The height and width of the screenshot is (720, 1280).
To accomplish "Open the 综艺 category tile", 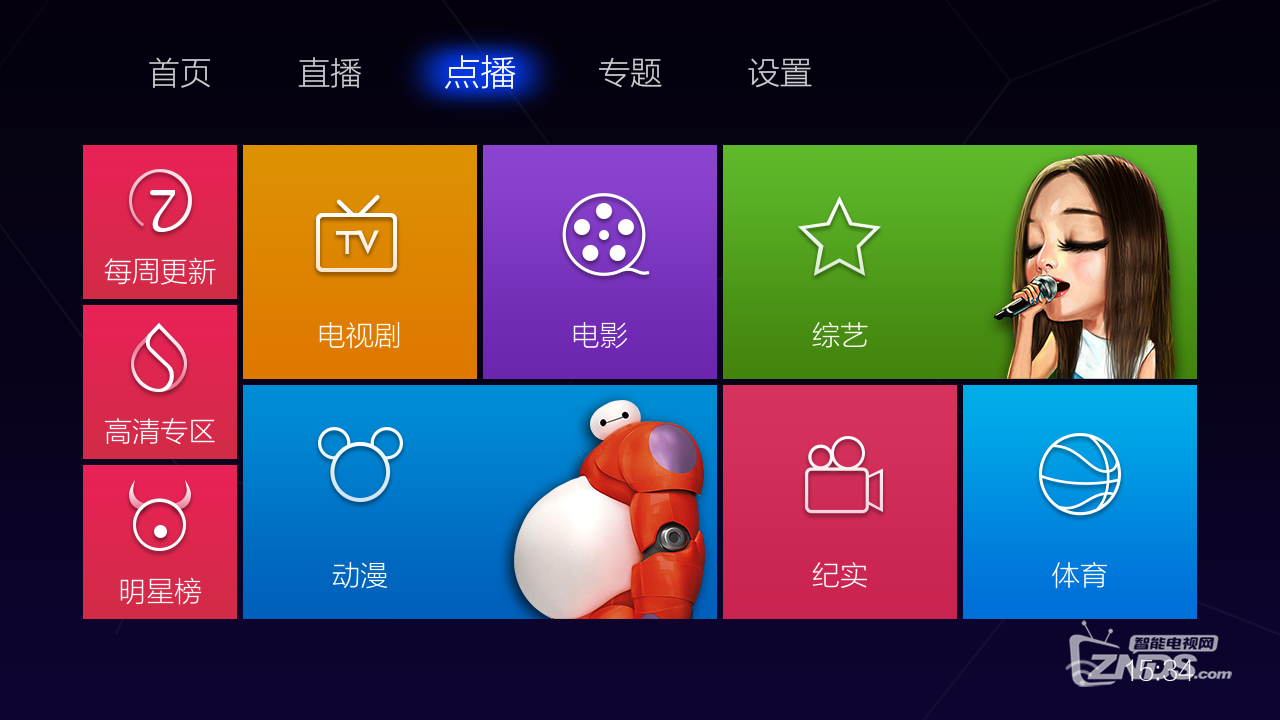I will [x=959, y=262].
